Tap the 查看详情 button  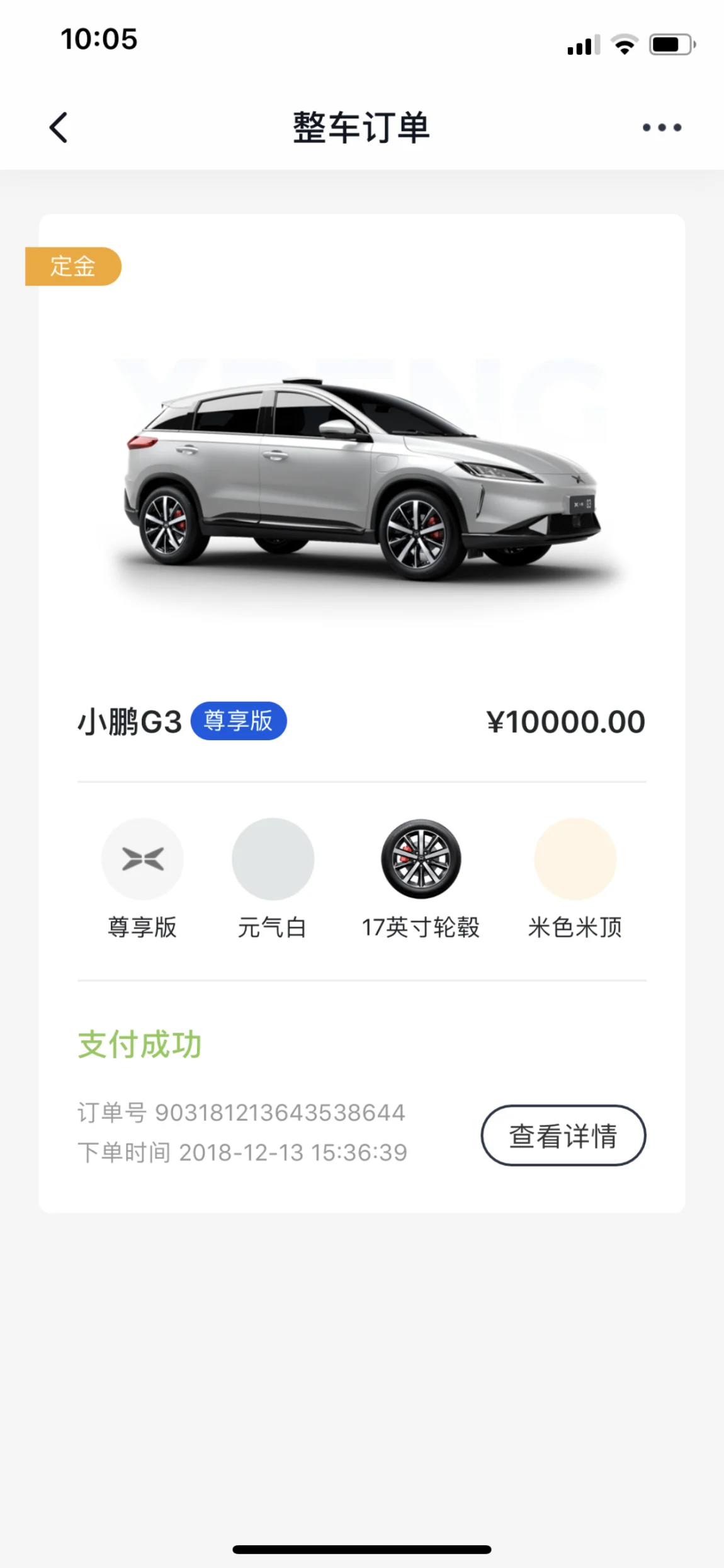coord(563,1135)
